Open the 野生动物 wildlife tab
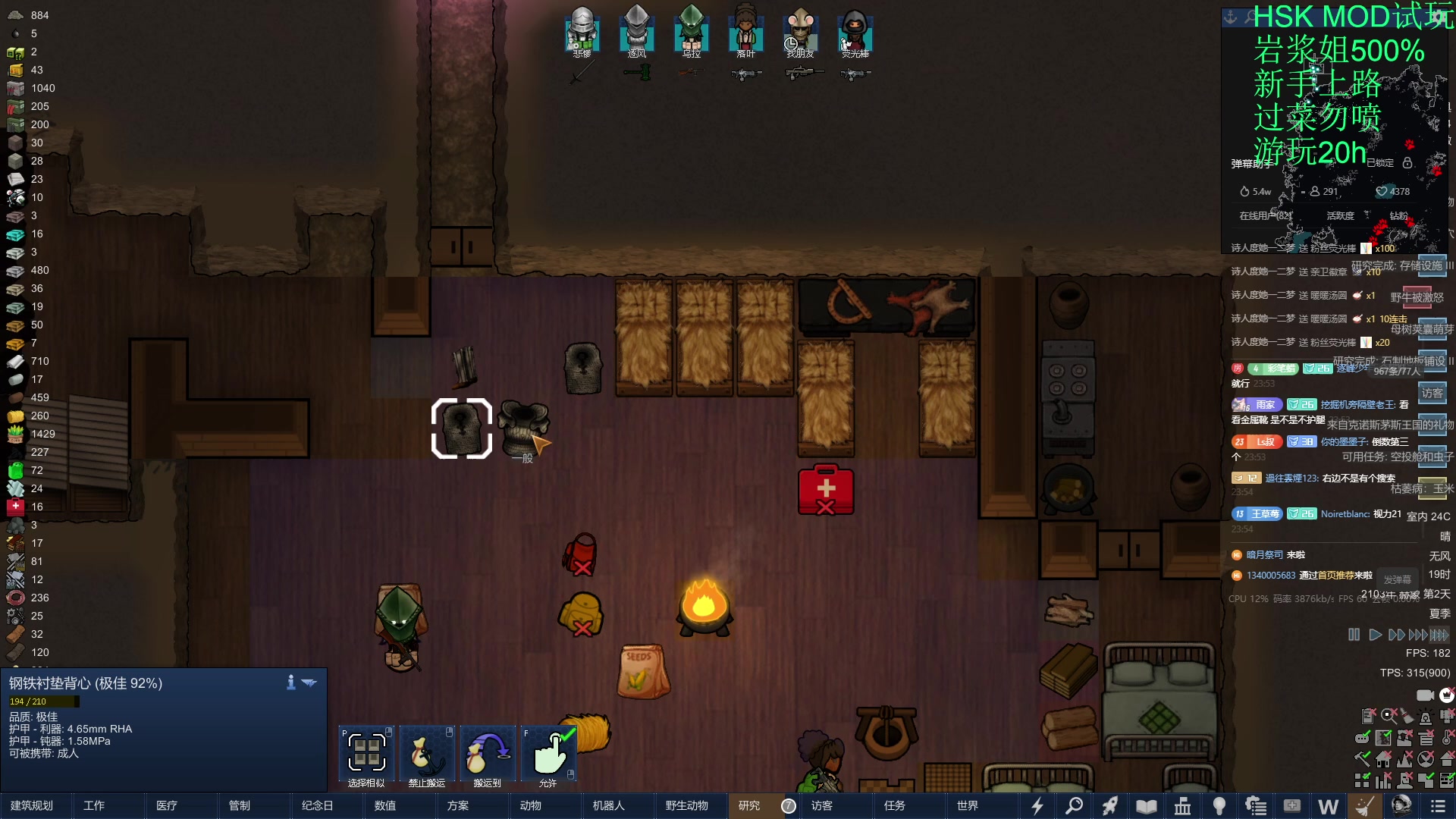Screen dimensions: 1456x819 click(x=687, y=805)
